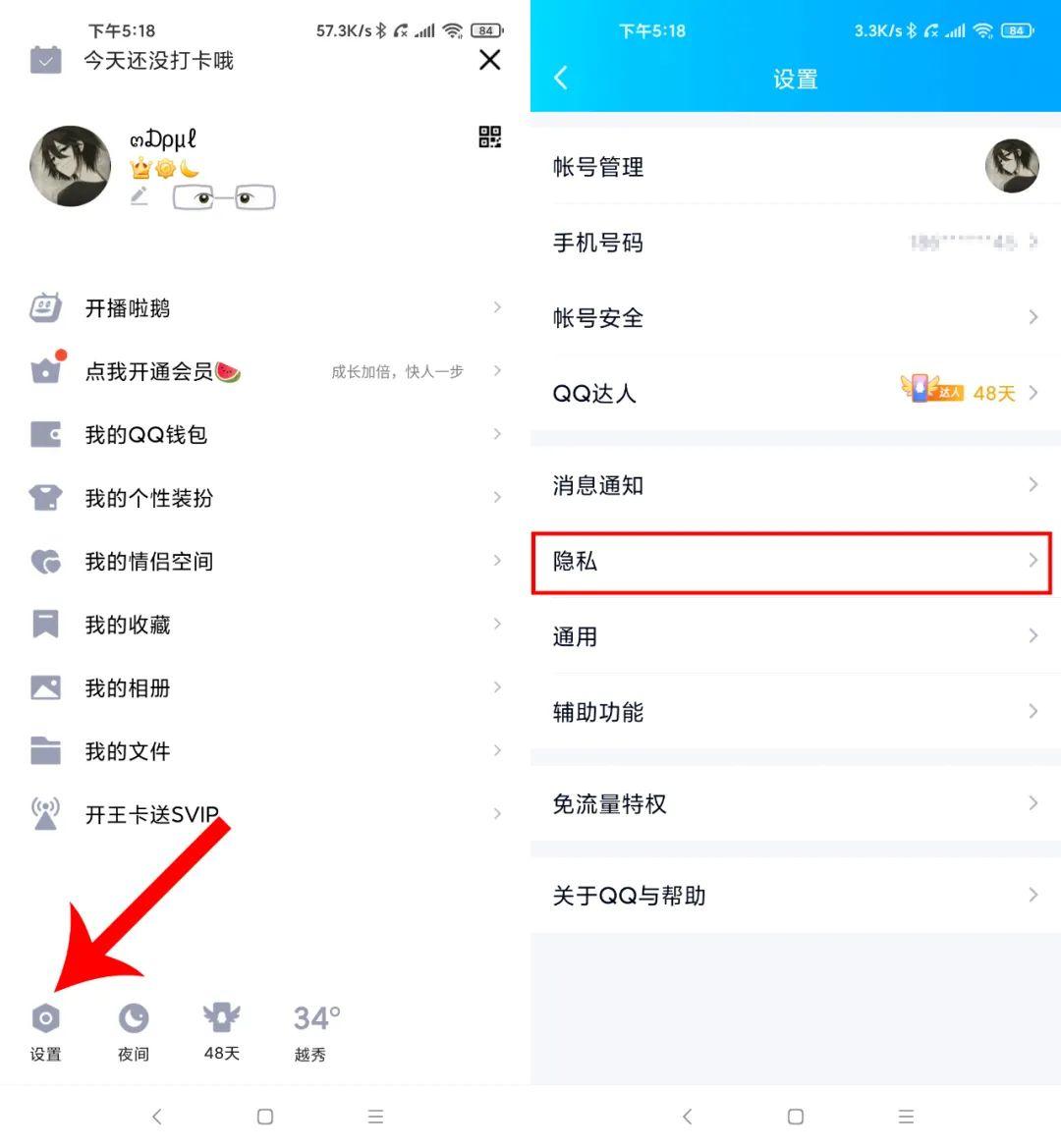
Task: Open 我的相册 album
Action: click(128, 688)
